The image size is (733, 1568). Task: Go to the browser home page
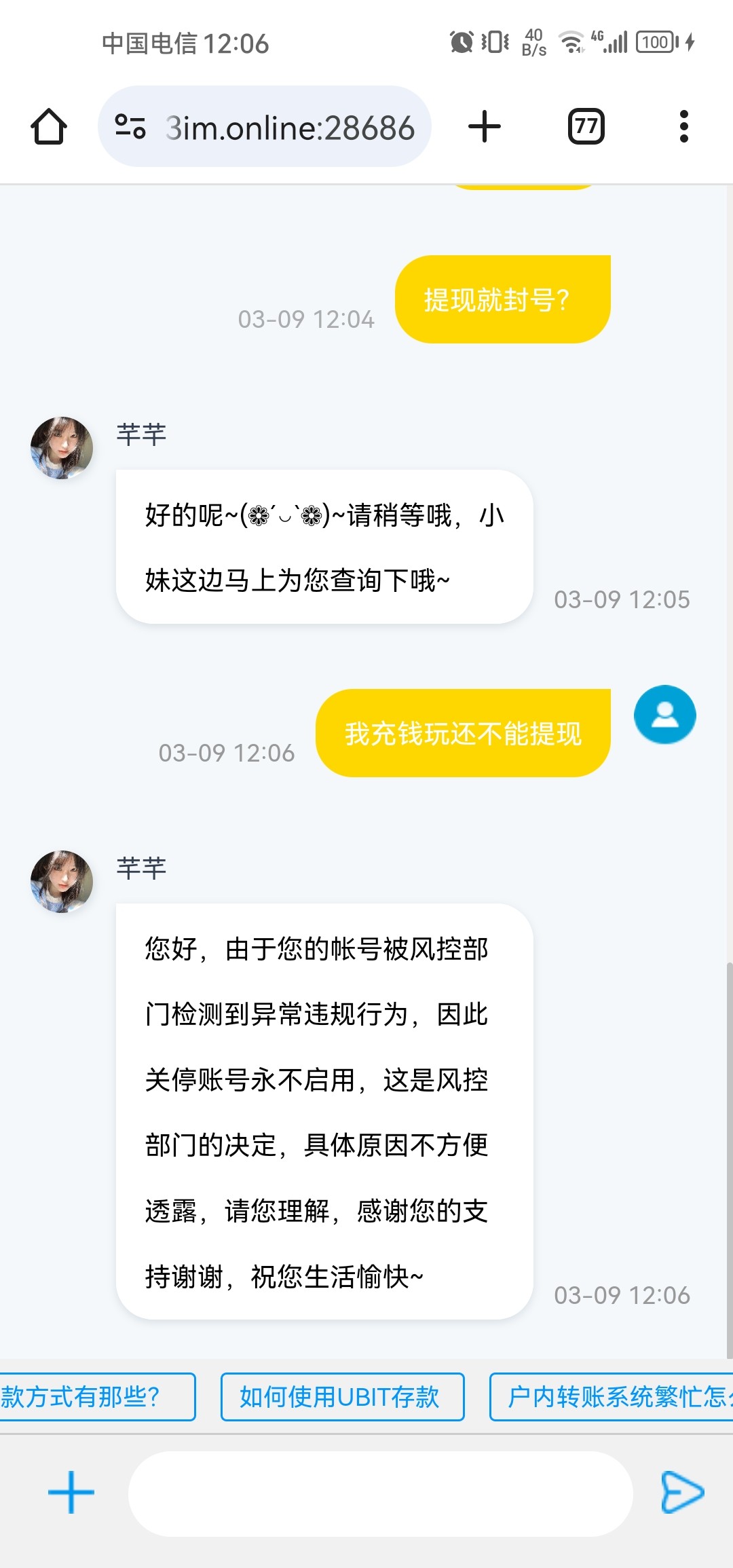[49, 127]
